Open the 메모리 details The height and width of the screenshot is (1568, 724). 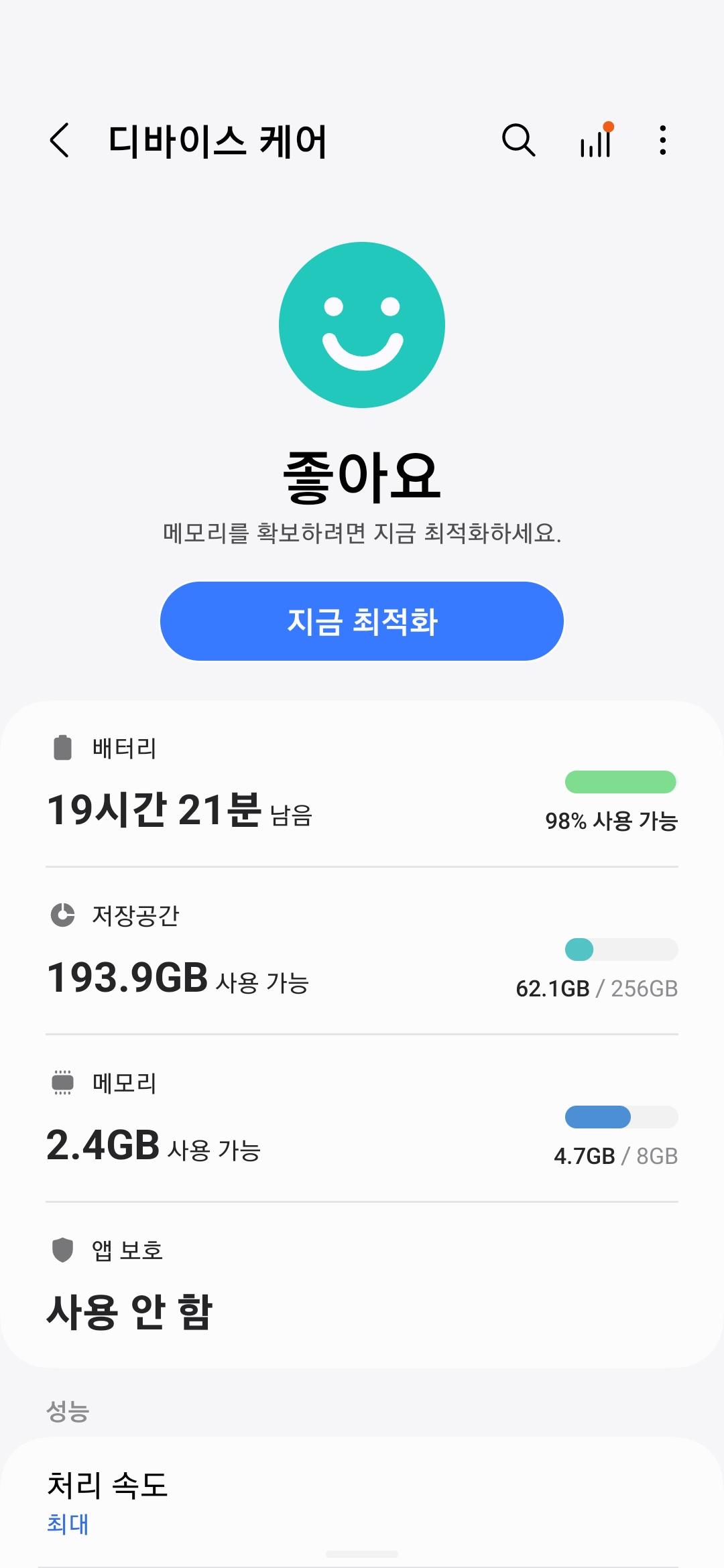click(362, 1119)
